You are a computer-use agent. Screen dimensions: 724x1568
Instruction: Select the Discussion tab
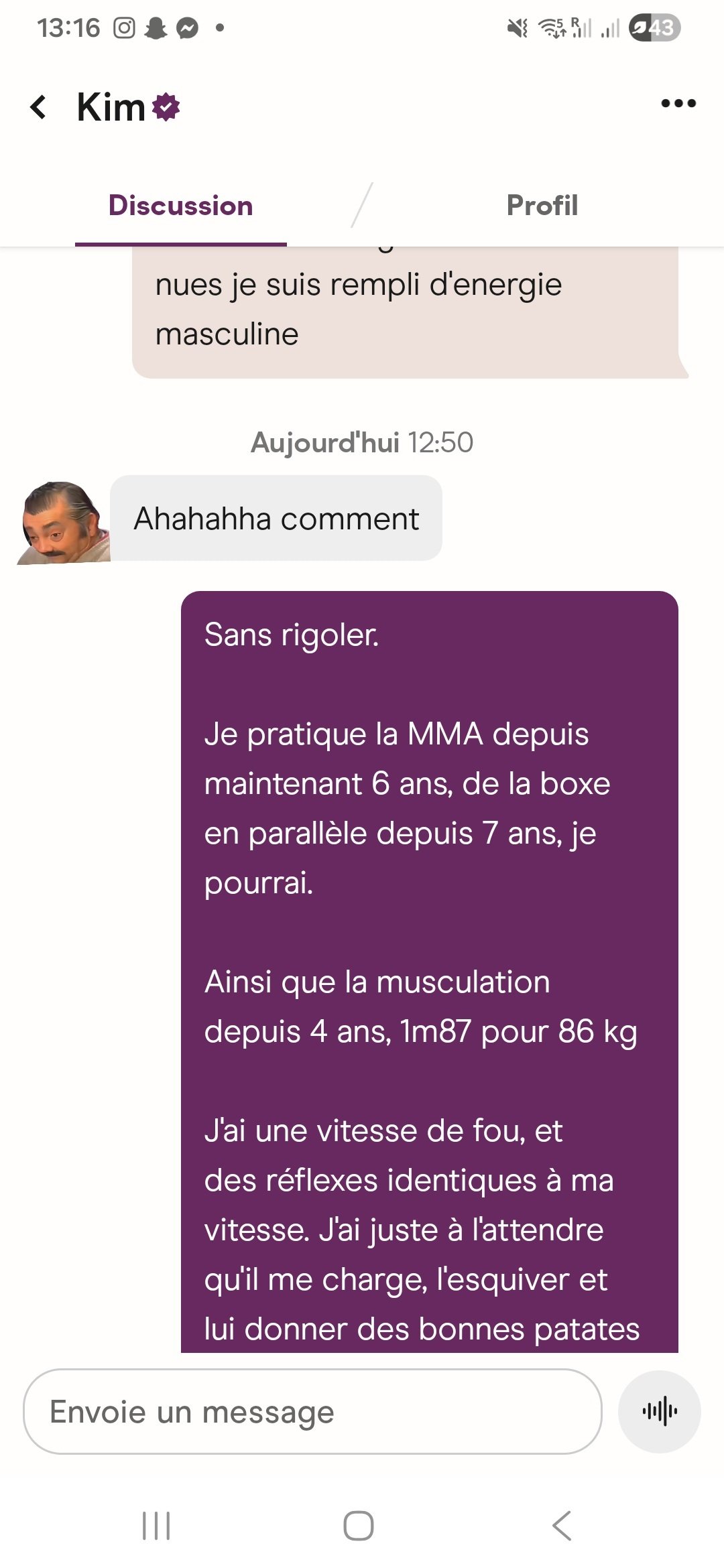180,206
